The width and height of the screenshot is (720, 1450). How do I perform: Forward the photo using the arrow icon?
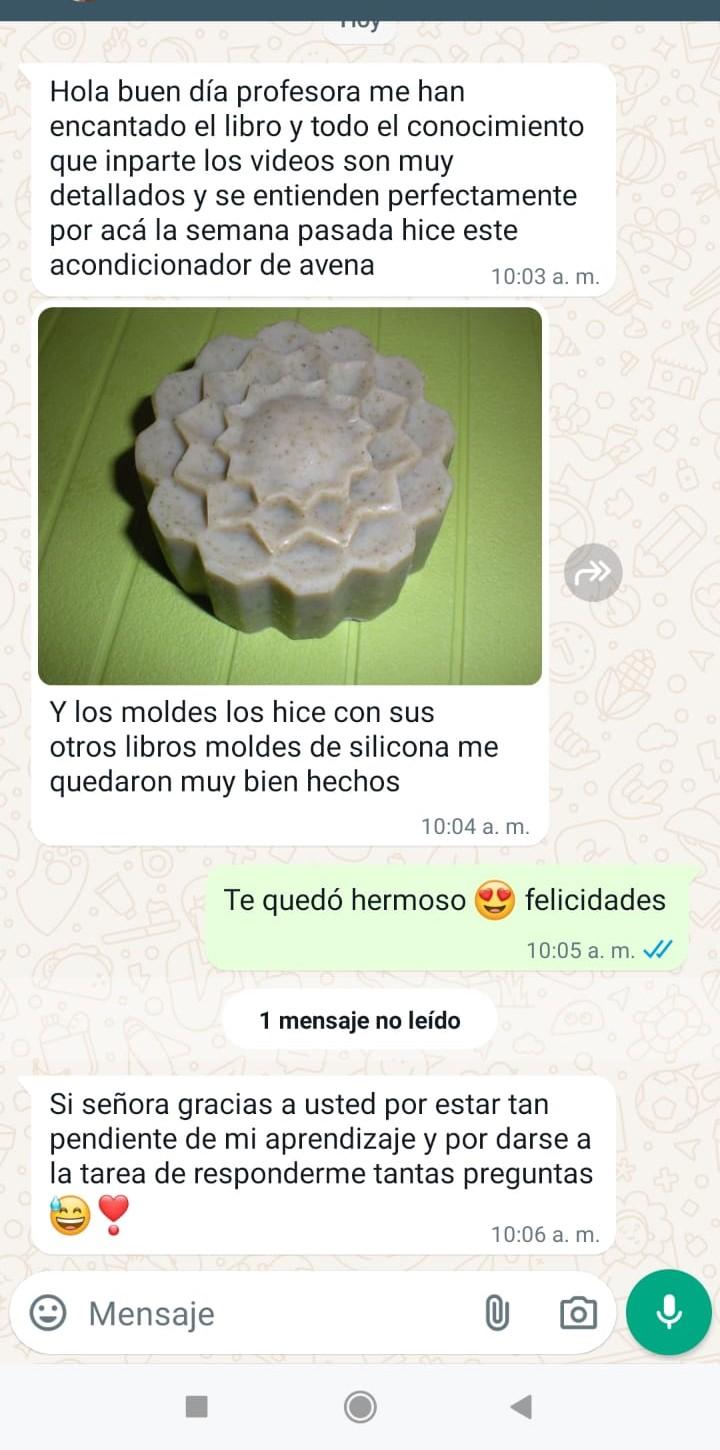click(593, 573)
